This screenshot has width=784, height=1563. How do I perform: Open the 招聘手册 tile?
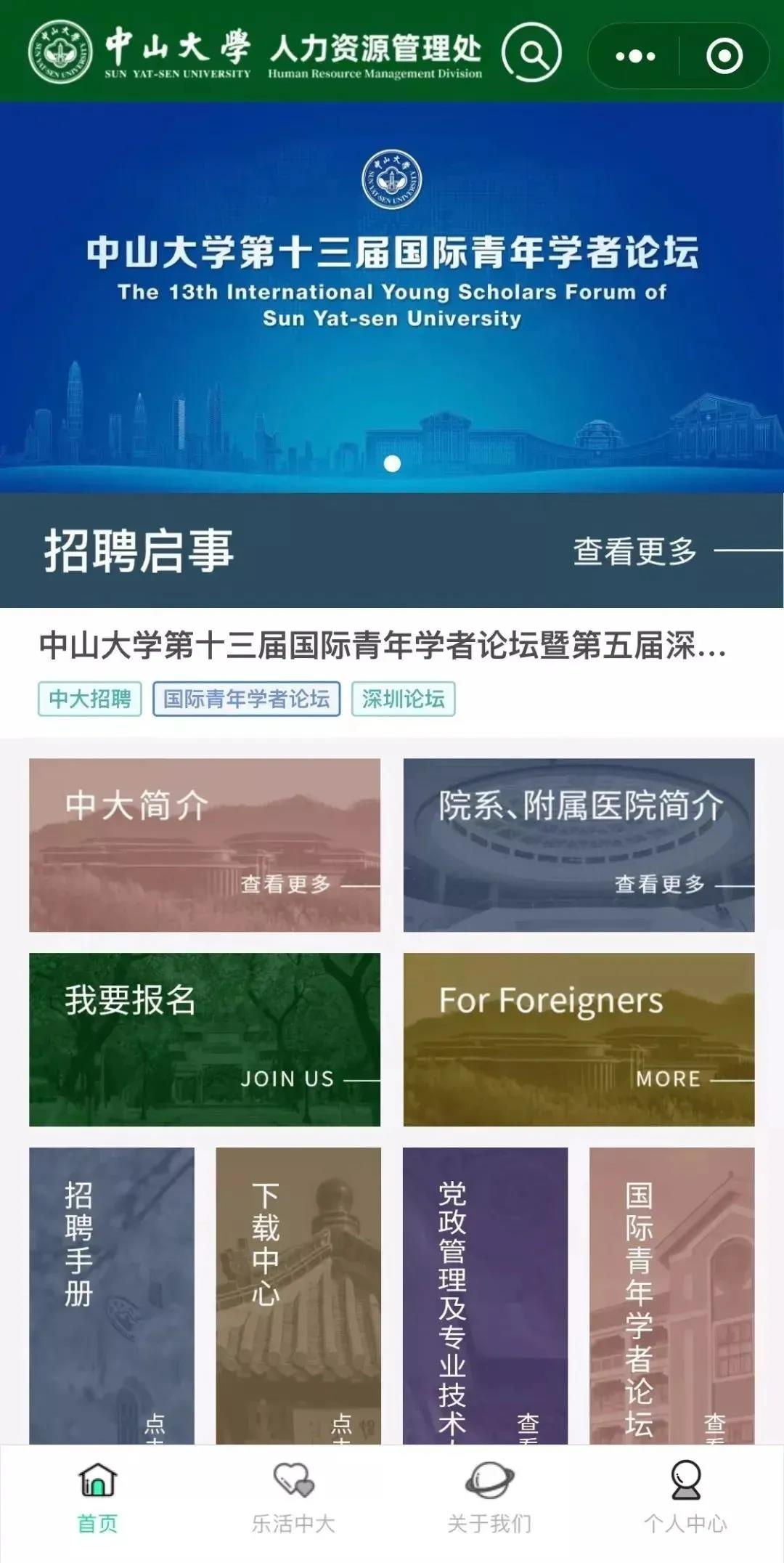[x=112, y=1294]
